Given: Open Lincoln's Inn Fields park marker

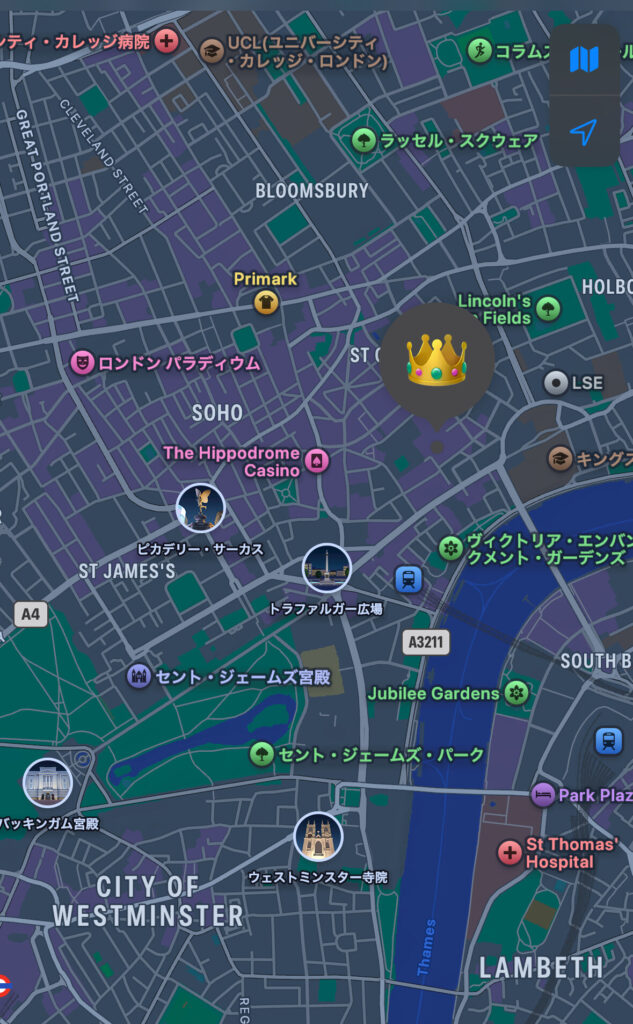Looking at the screenshot, I should 548,308.
